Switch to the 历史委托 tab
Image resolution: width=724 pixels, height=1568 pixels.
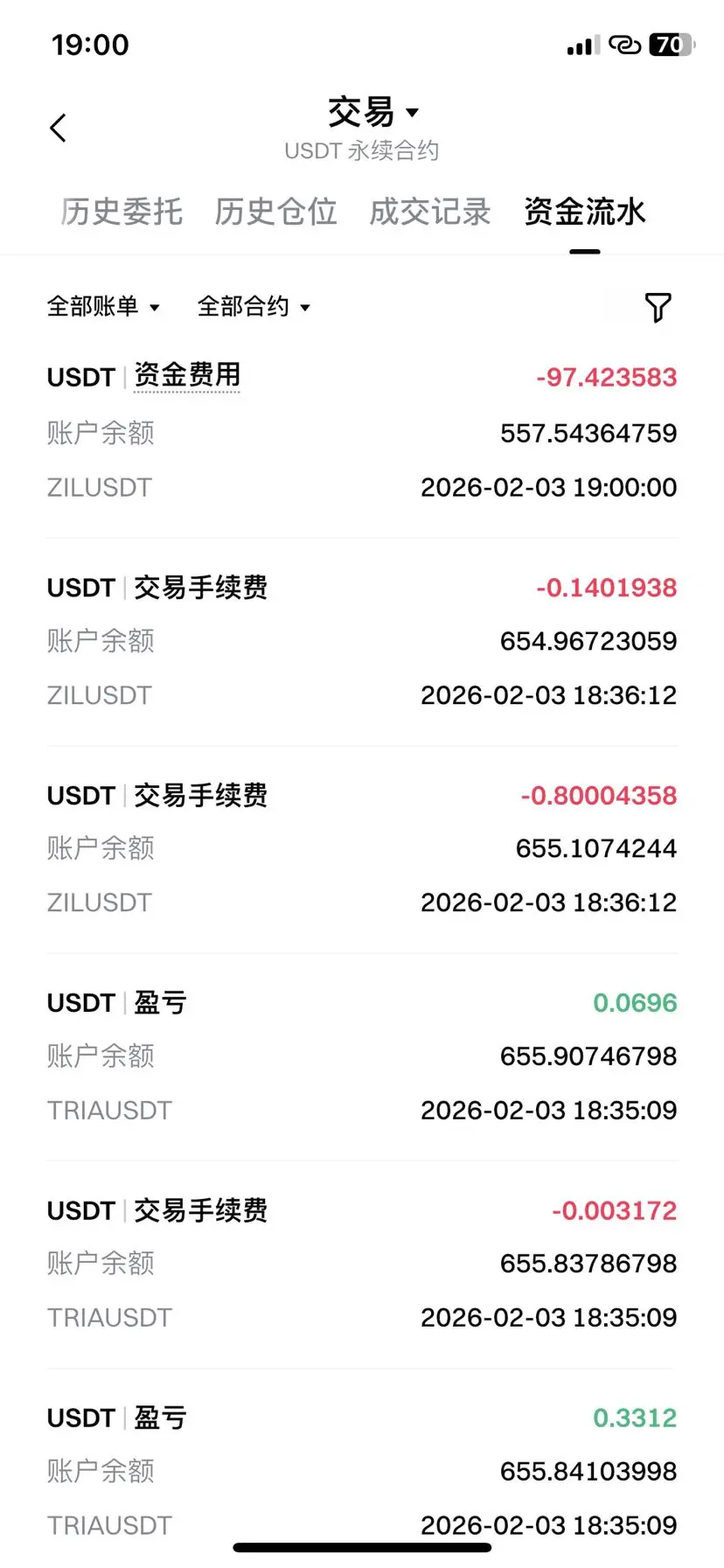(122, 212)
